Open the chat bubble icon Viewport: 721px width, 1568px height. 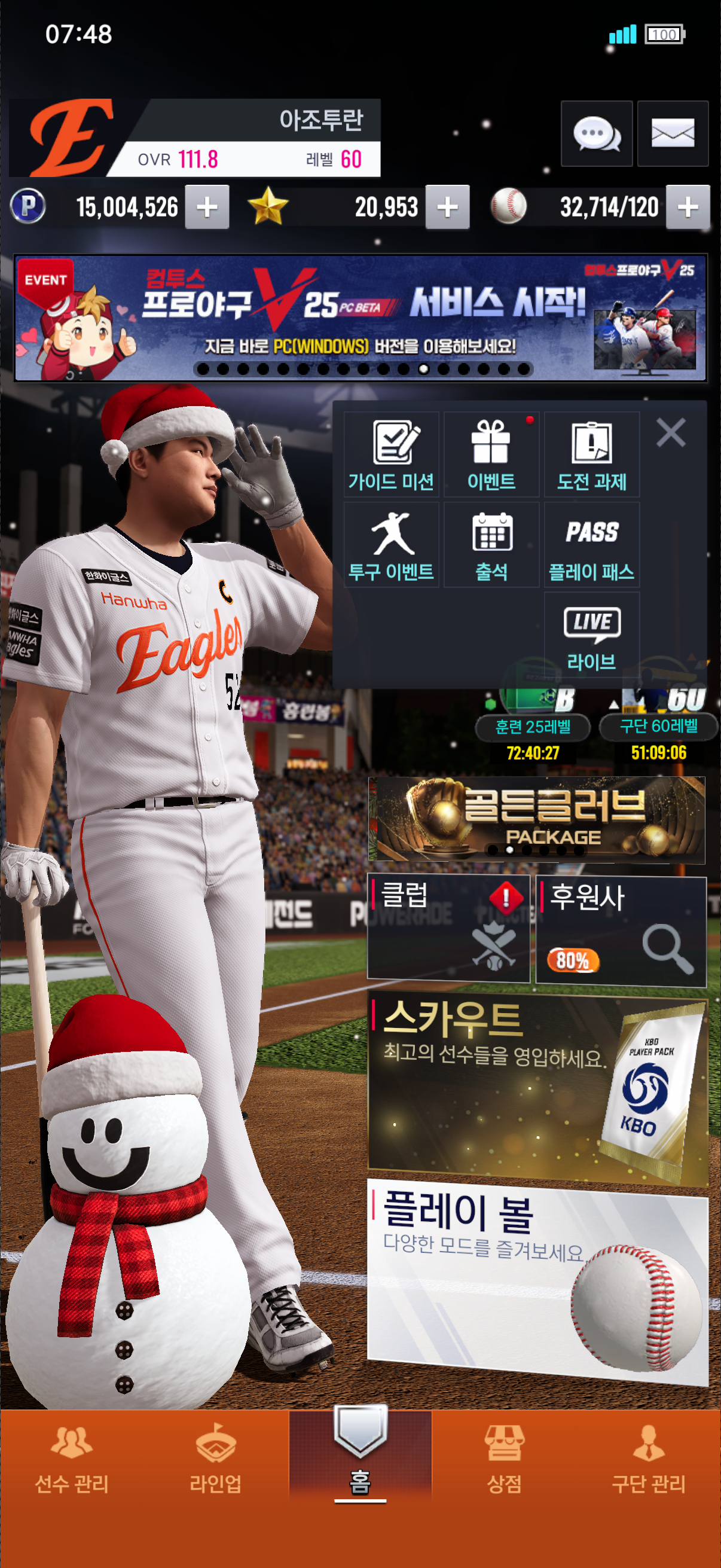click(595, 133)
